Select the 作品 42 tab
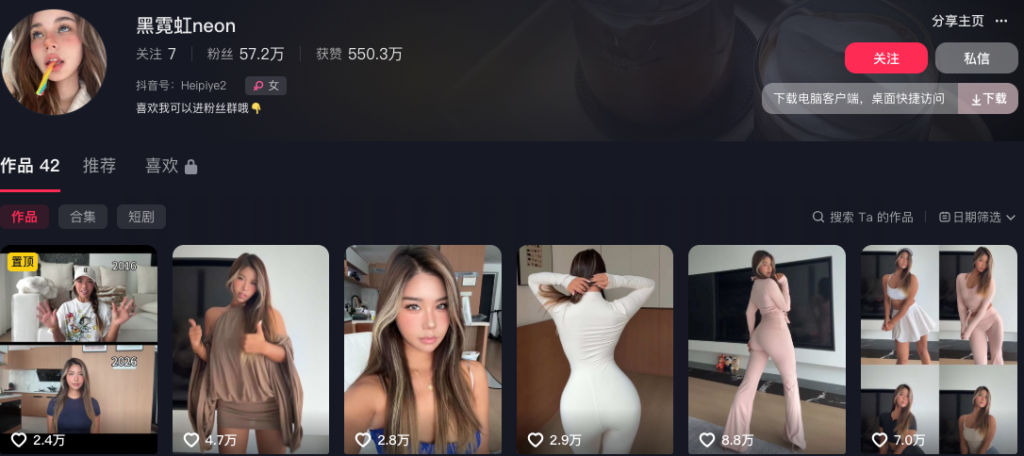The height and width of the screenshot is (456, 1024). (30, 166)
